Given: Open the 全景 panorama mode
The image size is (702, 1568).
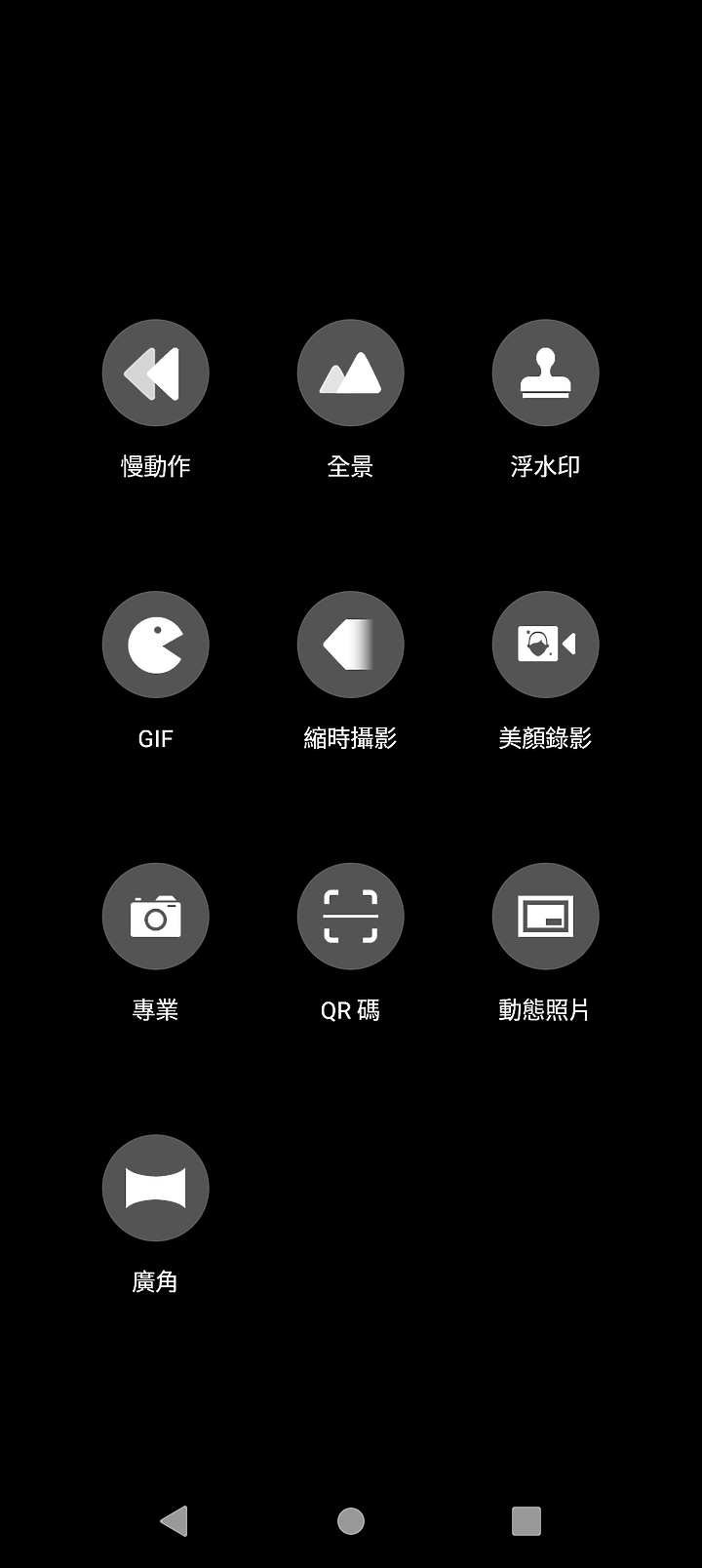Looking at the screenshot, I should [350, 372].
